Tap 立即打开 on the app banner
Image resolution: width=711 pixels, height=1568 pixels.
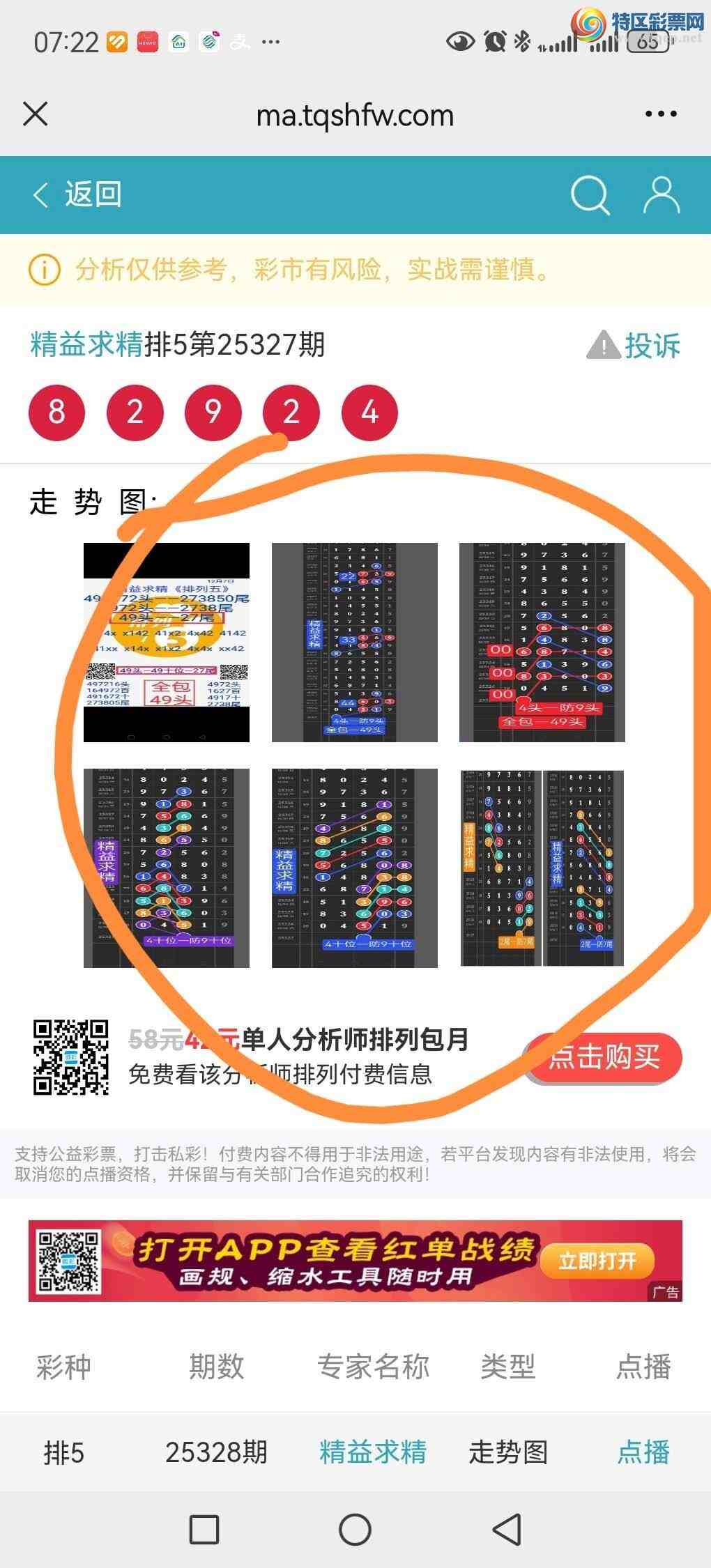(597, 1261)
